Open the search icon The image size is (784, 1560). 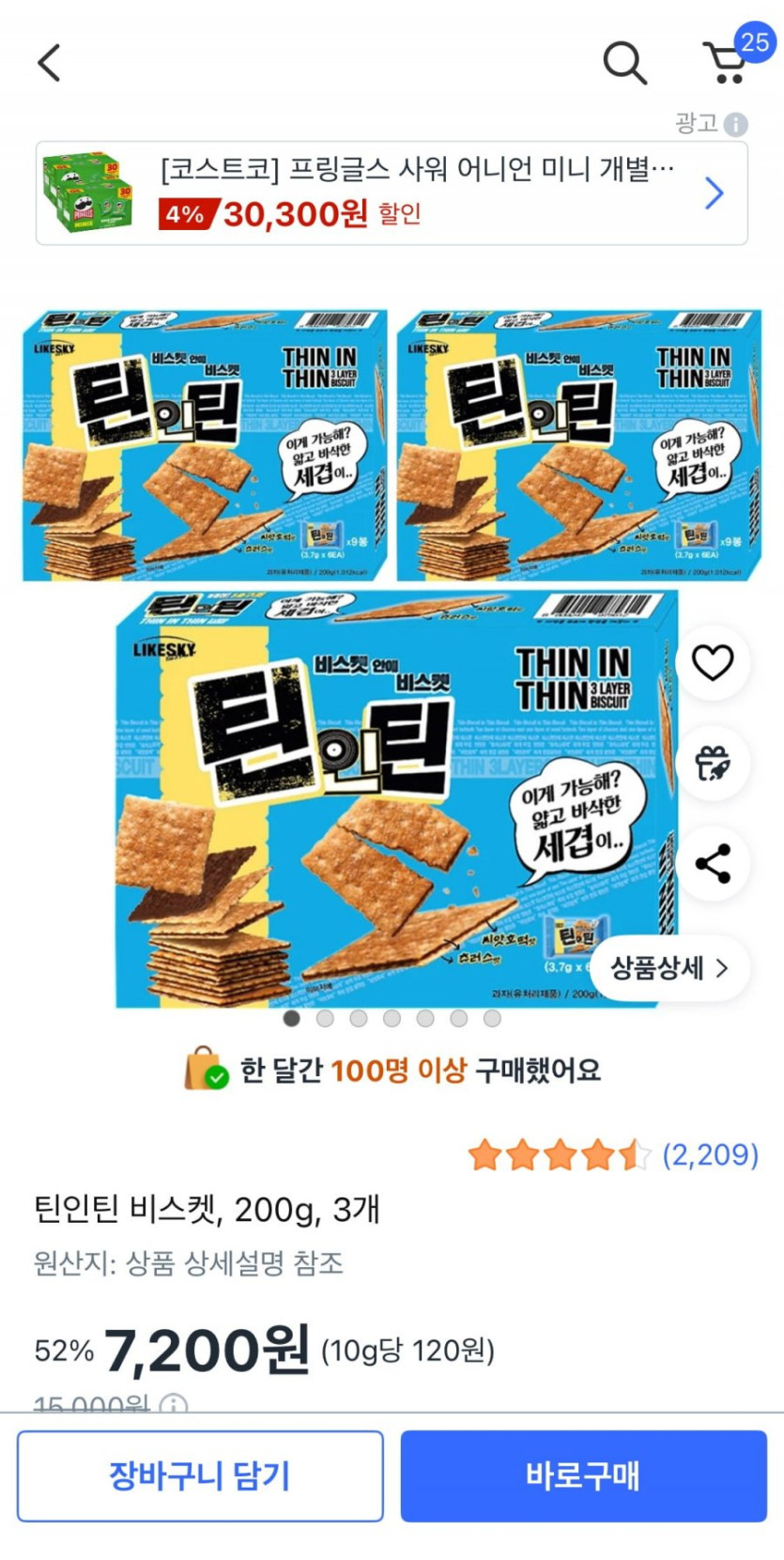coord(624,63)
